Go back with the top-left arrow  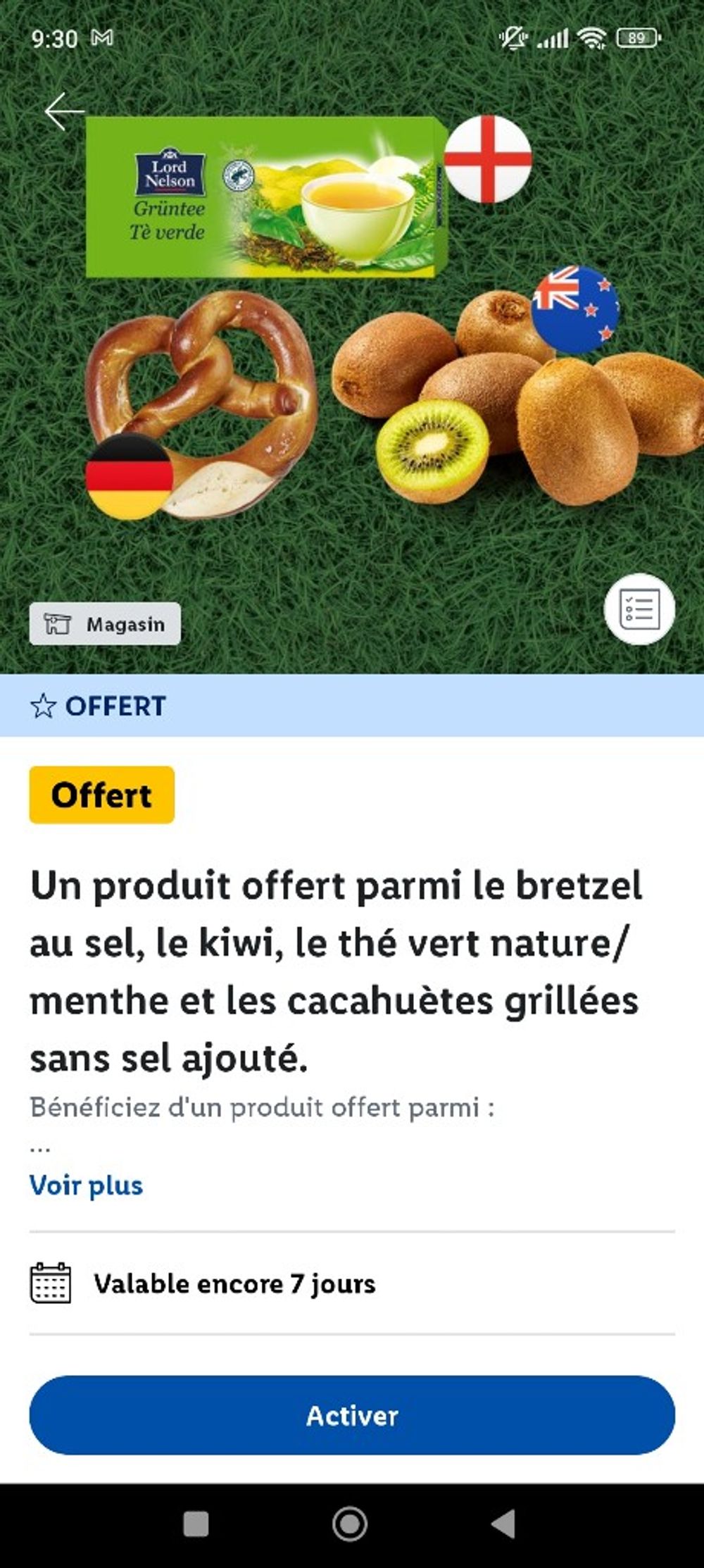pos(64,111)
